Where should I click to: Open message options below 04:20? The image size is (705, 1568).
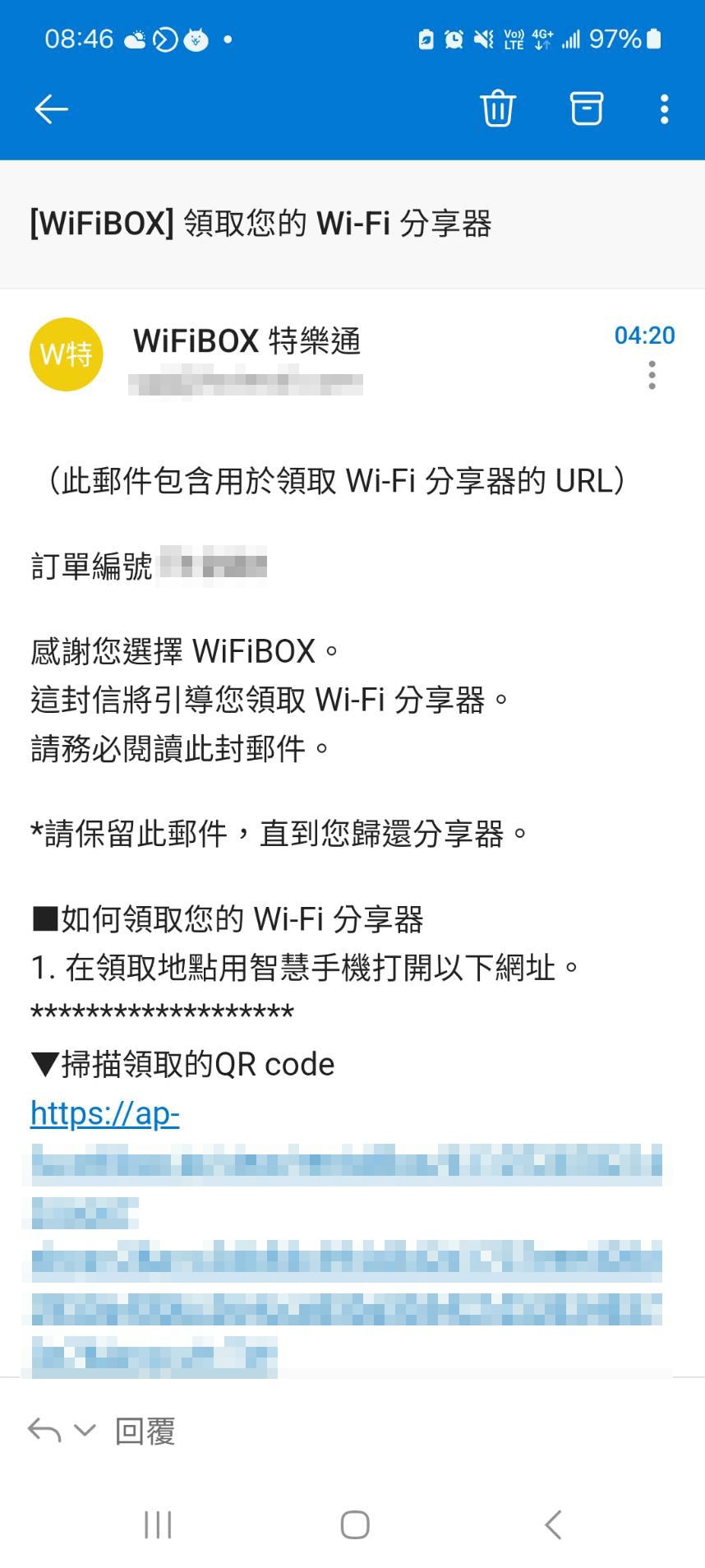coord(652,376)
